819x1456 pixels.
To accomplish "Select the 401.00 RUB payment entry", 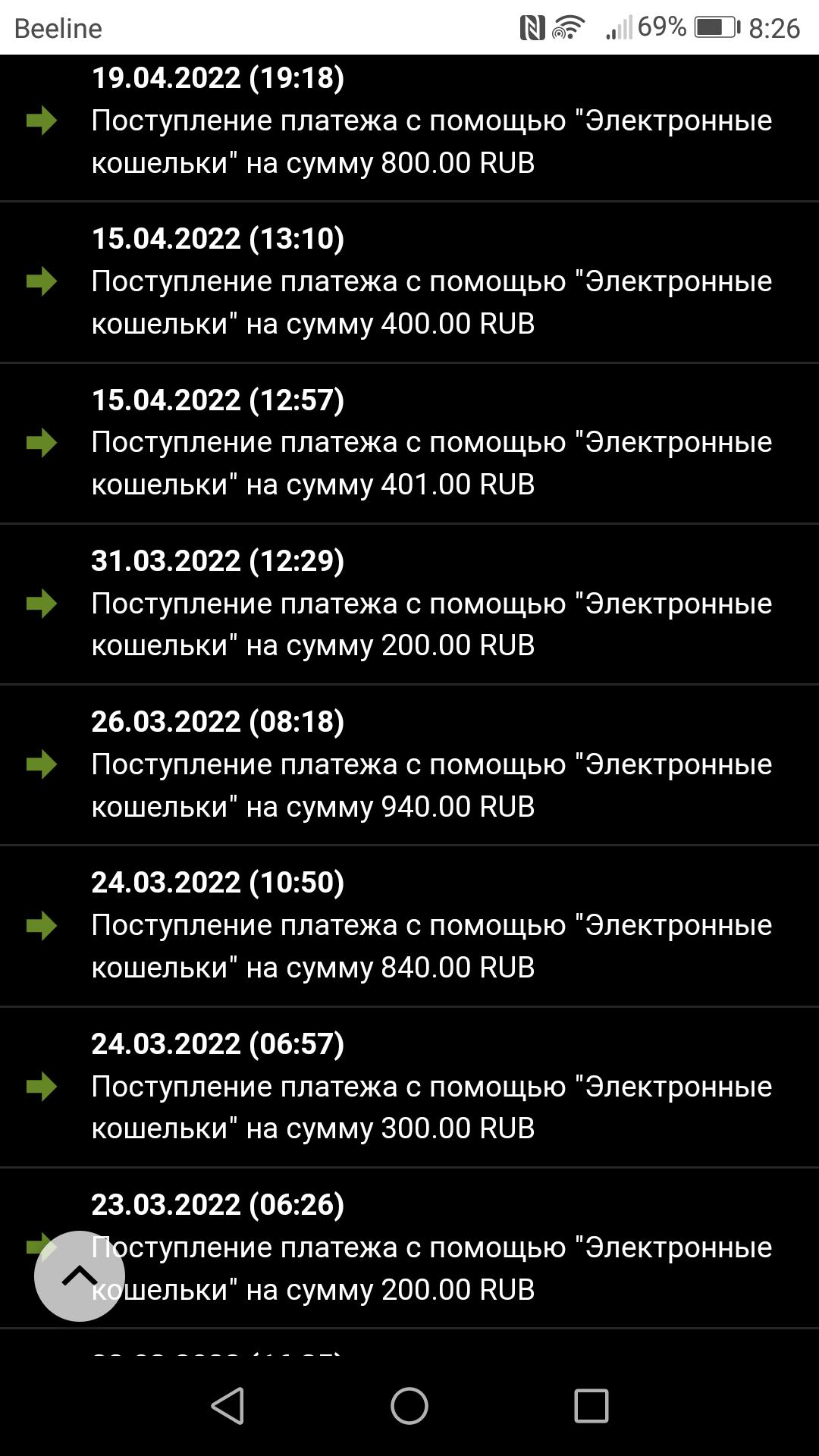I will pyautogui.click(x=431, y=443).
